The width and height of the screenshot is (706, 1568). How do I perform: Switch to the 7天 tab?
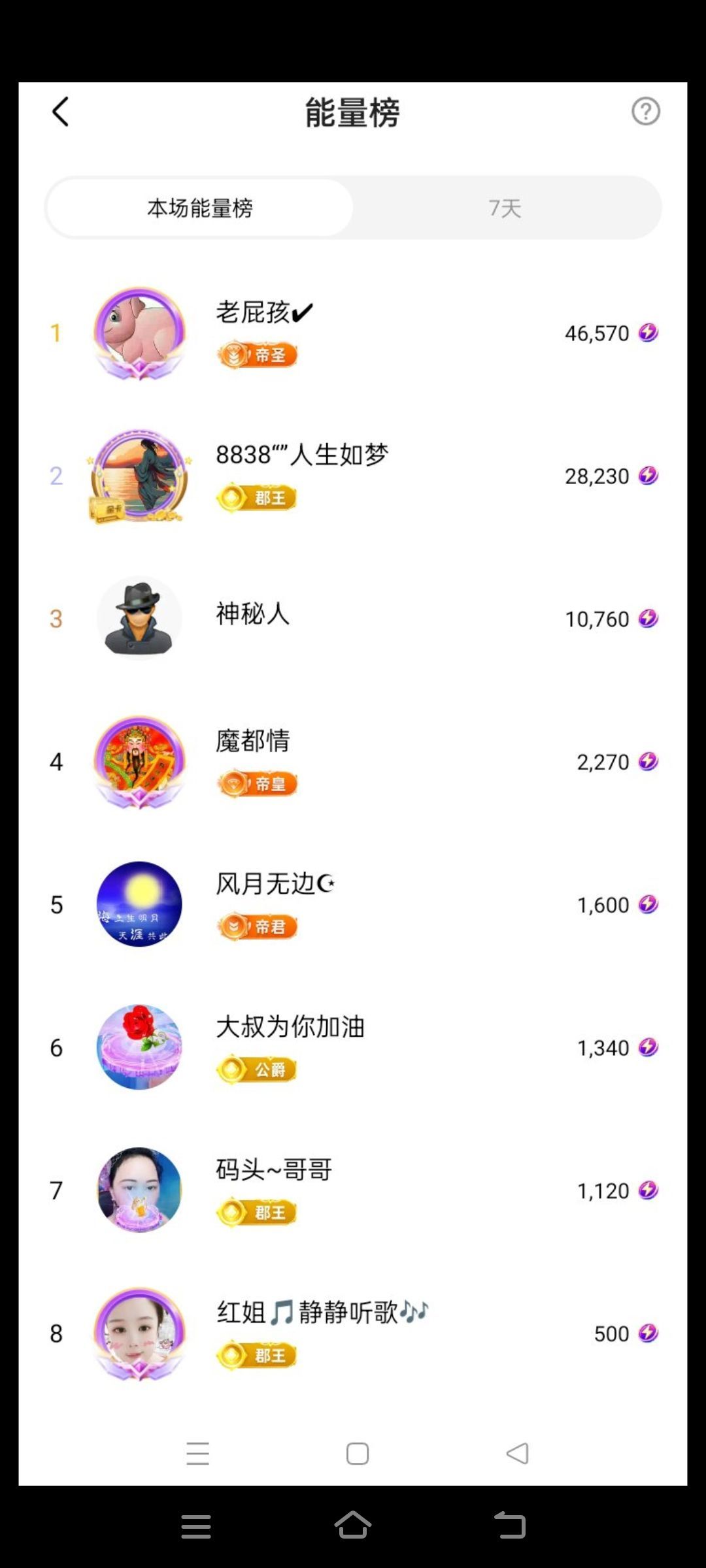pos(503,208)
